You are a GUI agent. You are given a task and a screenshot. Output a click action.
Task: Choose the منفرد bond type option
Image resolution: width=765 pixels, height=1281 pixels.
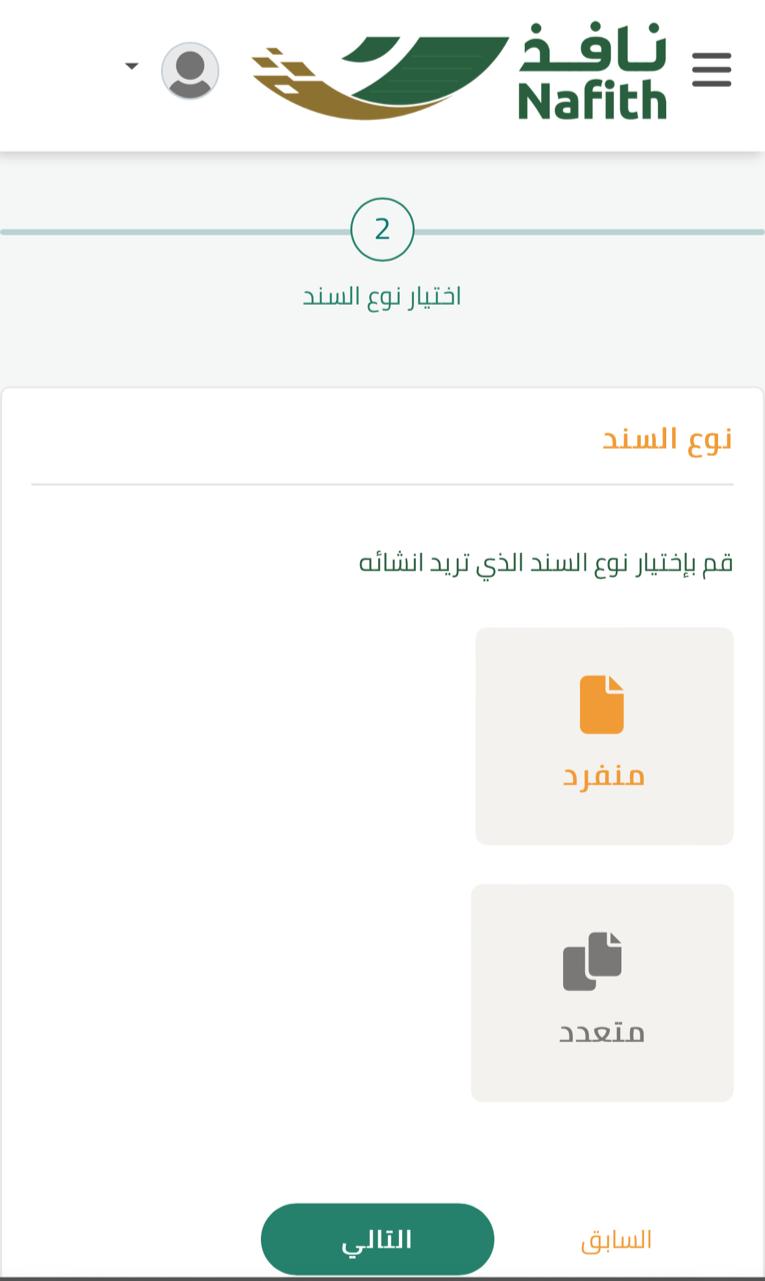(604, 736)
